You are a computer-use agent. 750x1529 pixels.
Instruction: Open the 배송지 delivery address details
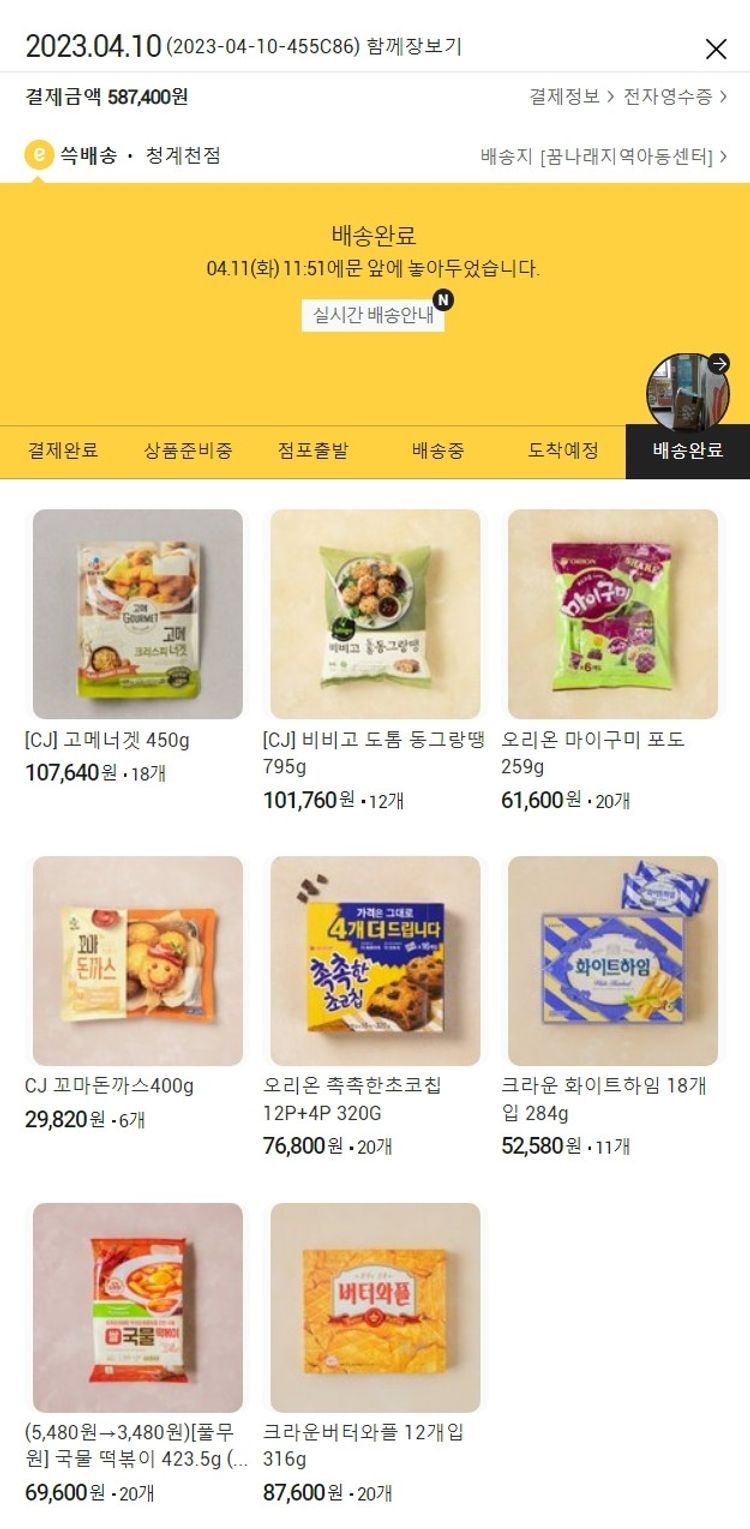(x=603, y=157)
